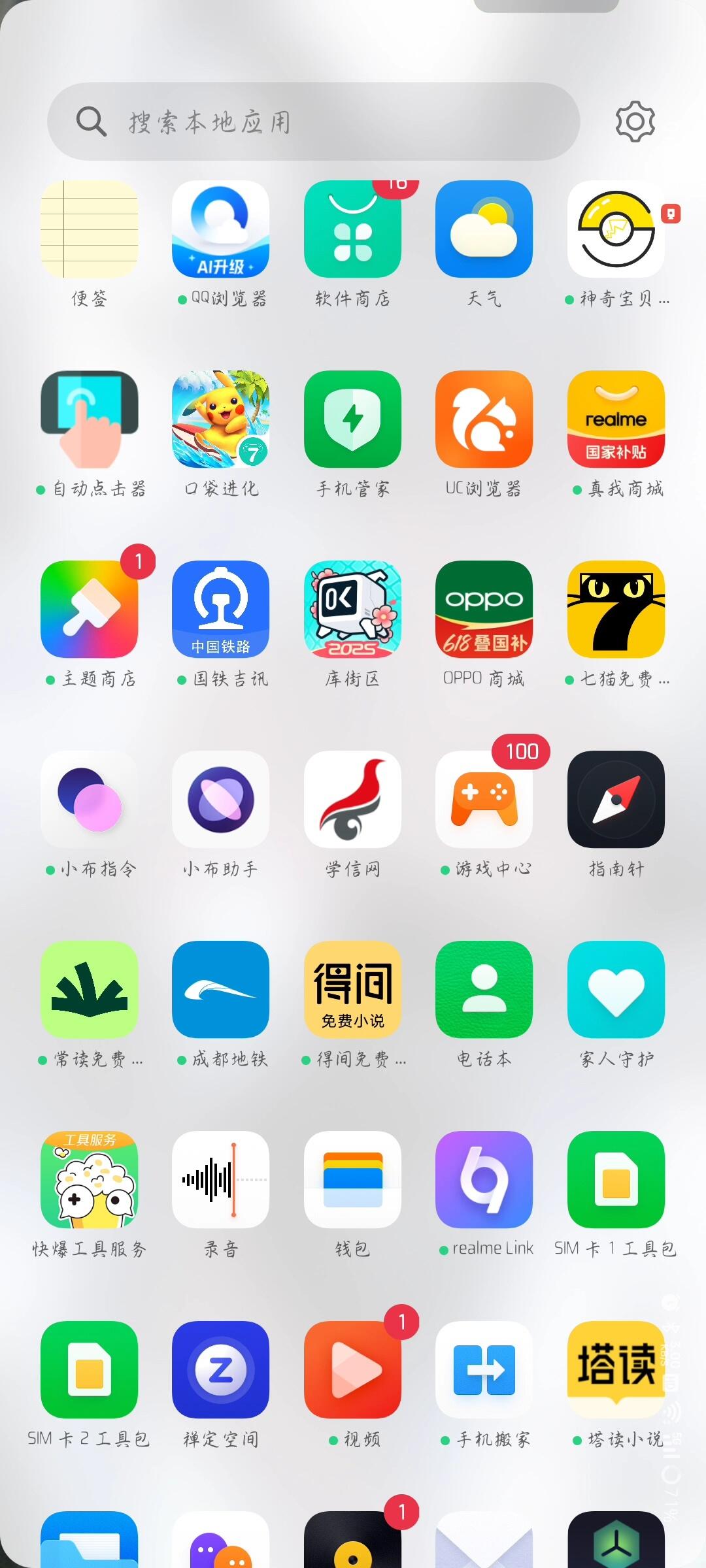Screen dimensions: 706x1568
Task: Launch the 指南针 compass
Action: pos(616,800)
